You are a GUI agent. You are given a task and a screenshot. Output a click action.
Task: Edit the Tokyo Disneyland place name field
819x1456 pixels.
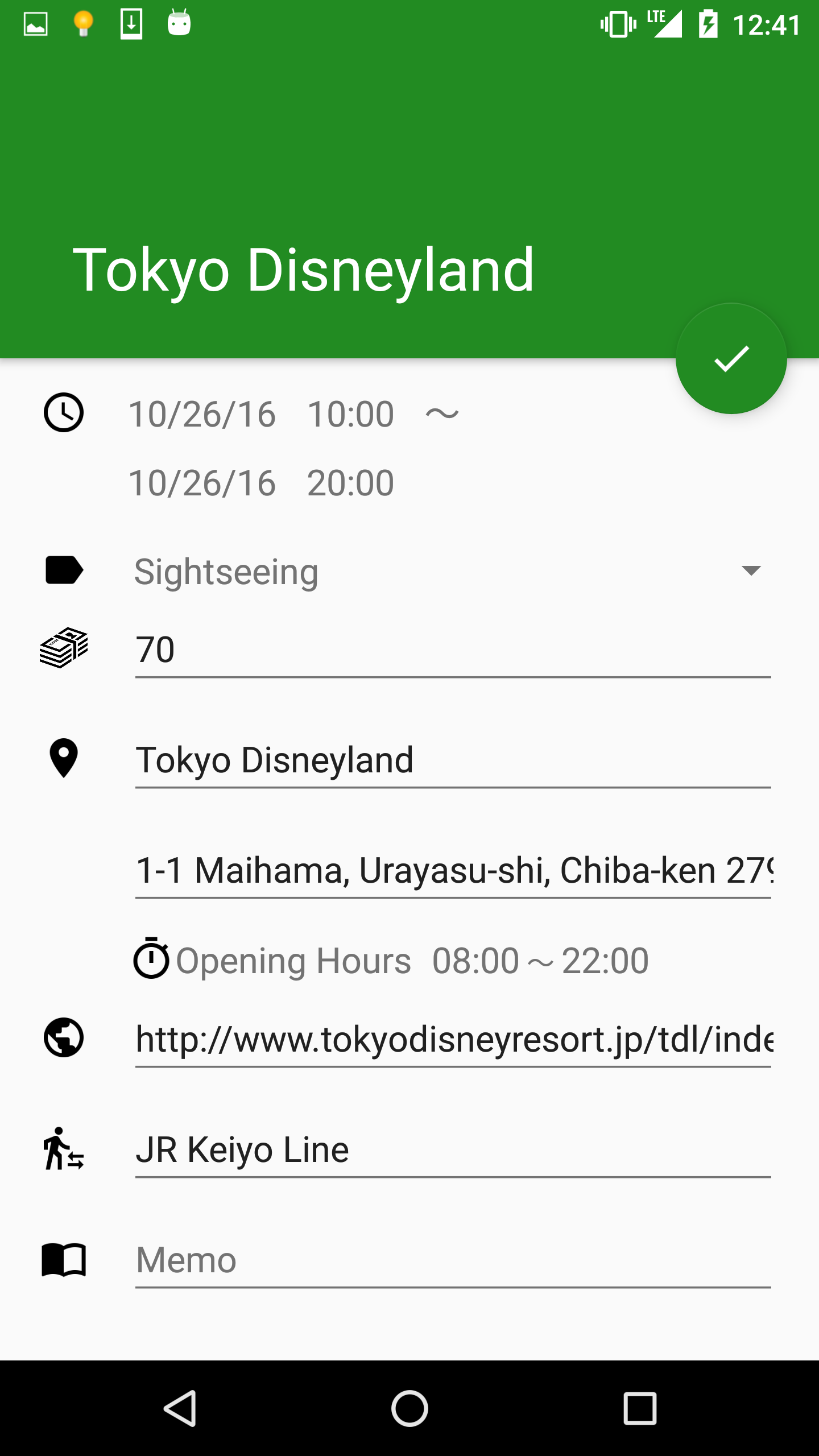[452, 760]
